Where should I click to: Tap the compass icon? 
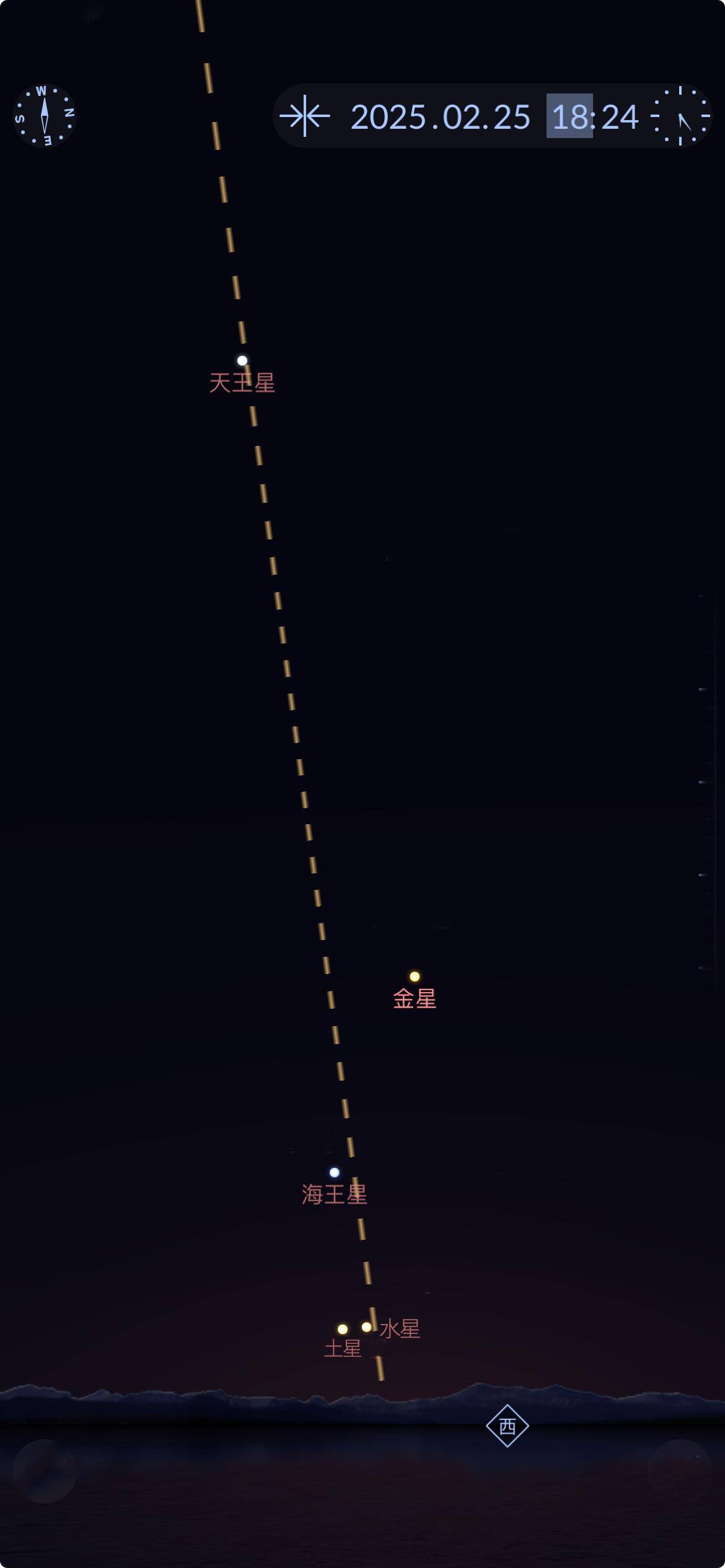point(44,116)
